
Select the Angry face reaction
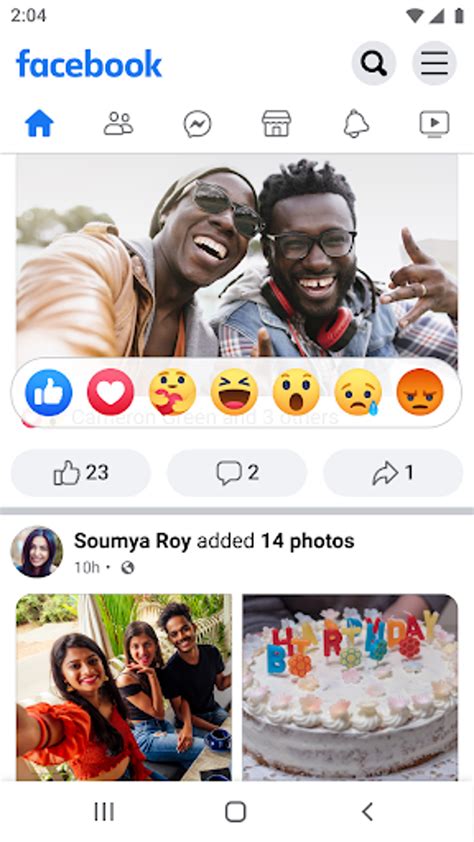420,393
